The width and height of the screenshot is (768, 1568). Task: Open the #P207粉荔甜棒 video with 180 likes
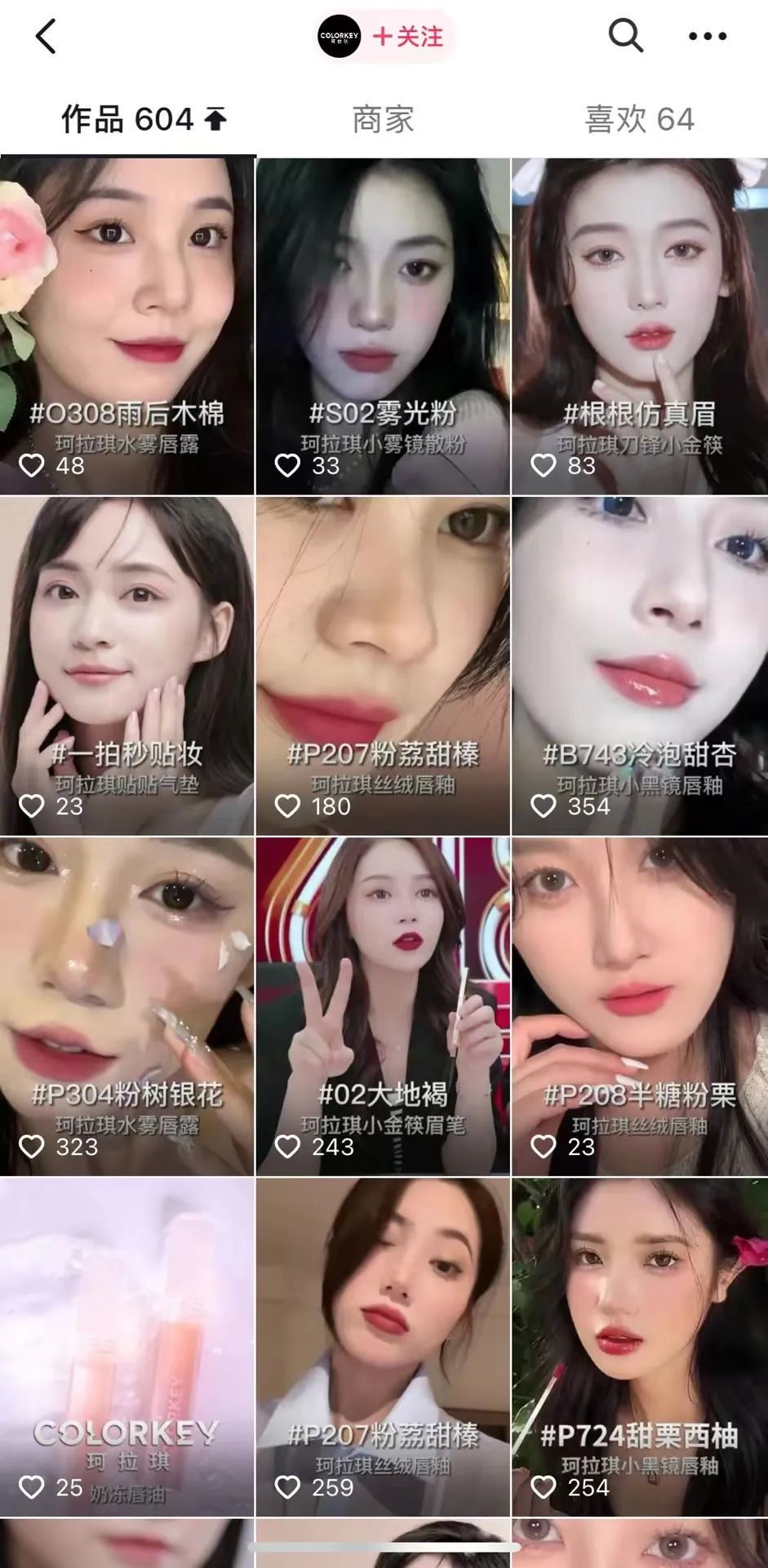(x=383, y=665)
